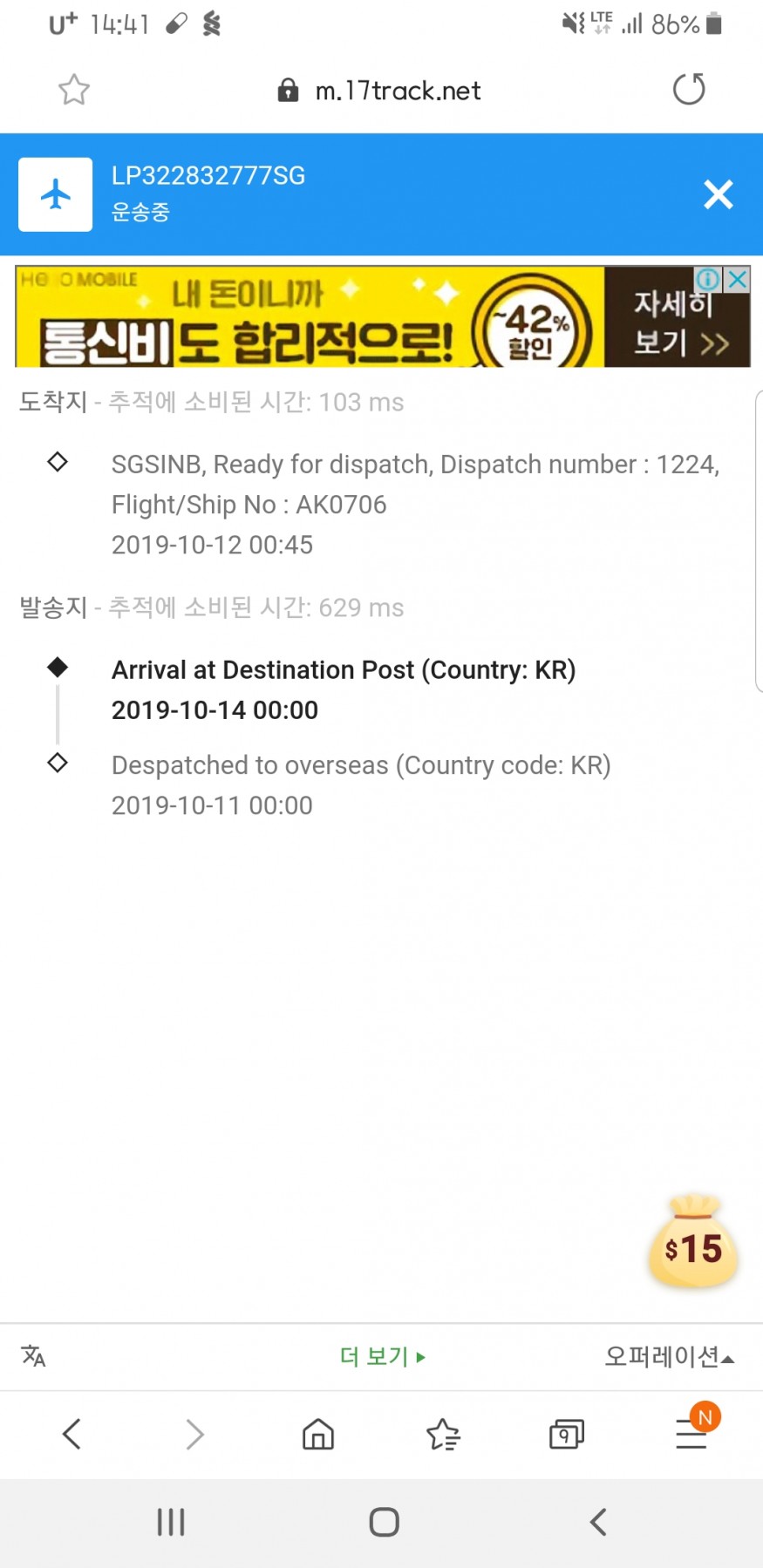The height and width of the screenshot is (1568, 763).
Task: Close the LP322832777SG tracking panel
Action: tap(718, 194)
